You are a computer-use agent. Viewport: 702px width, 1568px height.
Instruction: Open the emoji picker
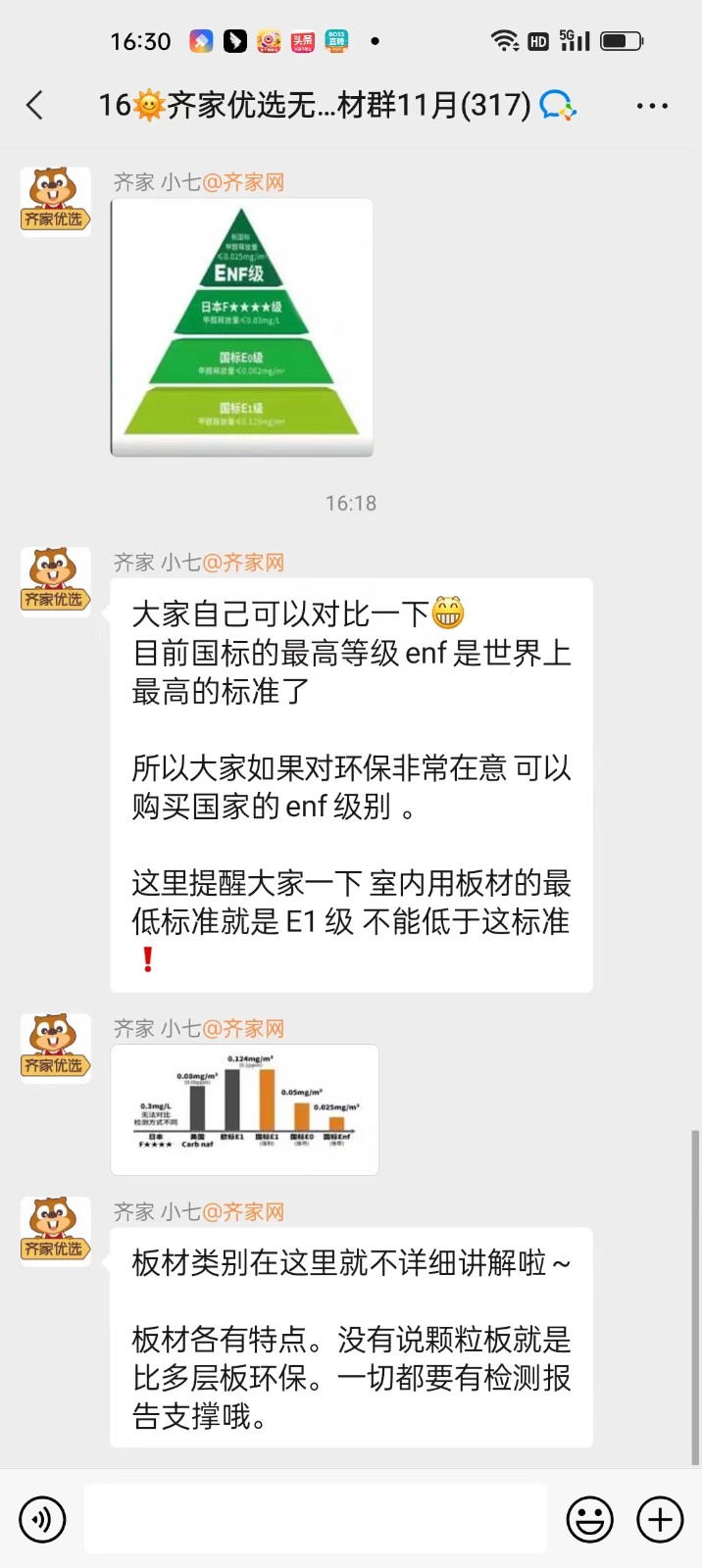pyautogui.click(x=590, y=1520)
